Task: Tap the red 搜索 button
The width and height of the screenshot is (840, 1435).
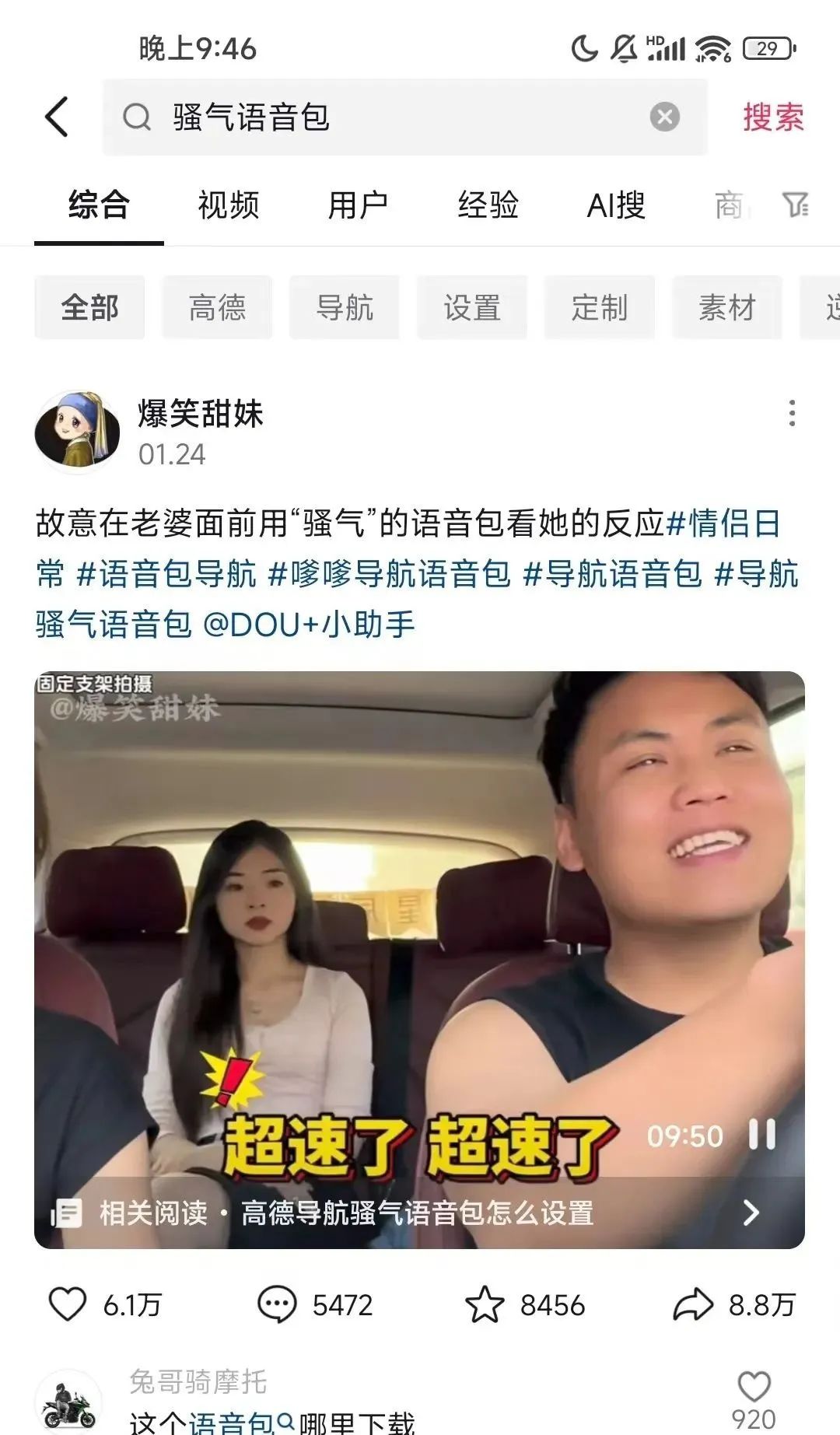Action: coord(772,117)
